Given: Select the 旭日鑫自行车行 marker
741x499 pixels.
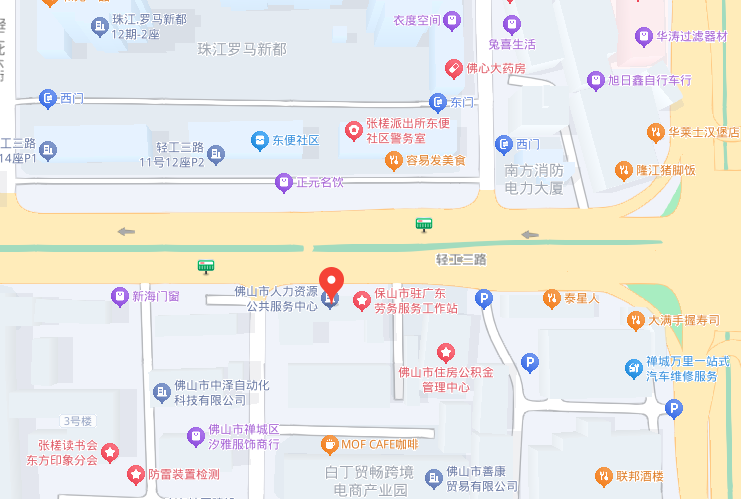Looking at the screenshot, I should (595, 80).
